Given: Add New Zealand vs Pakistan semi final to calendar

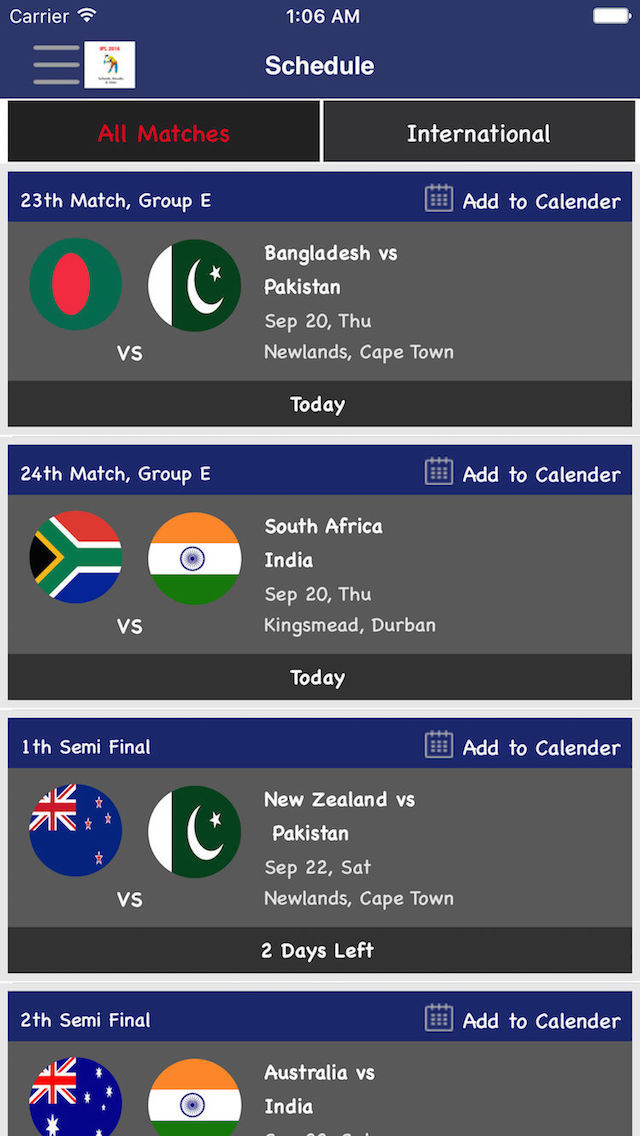Looking at the screenshot, I should click(523, 746).
